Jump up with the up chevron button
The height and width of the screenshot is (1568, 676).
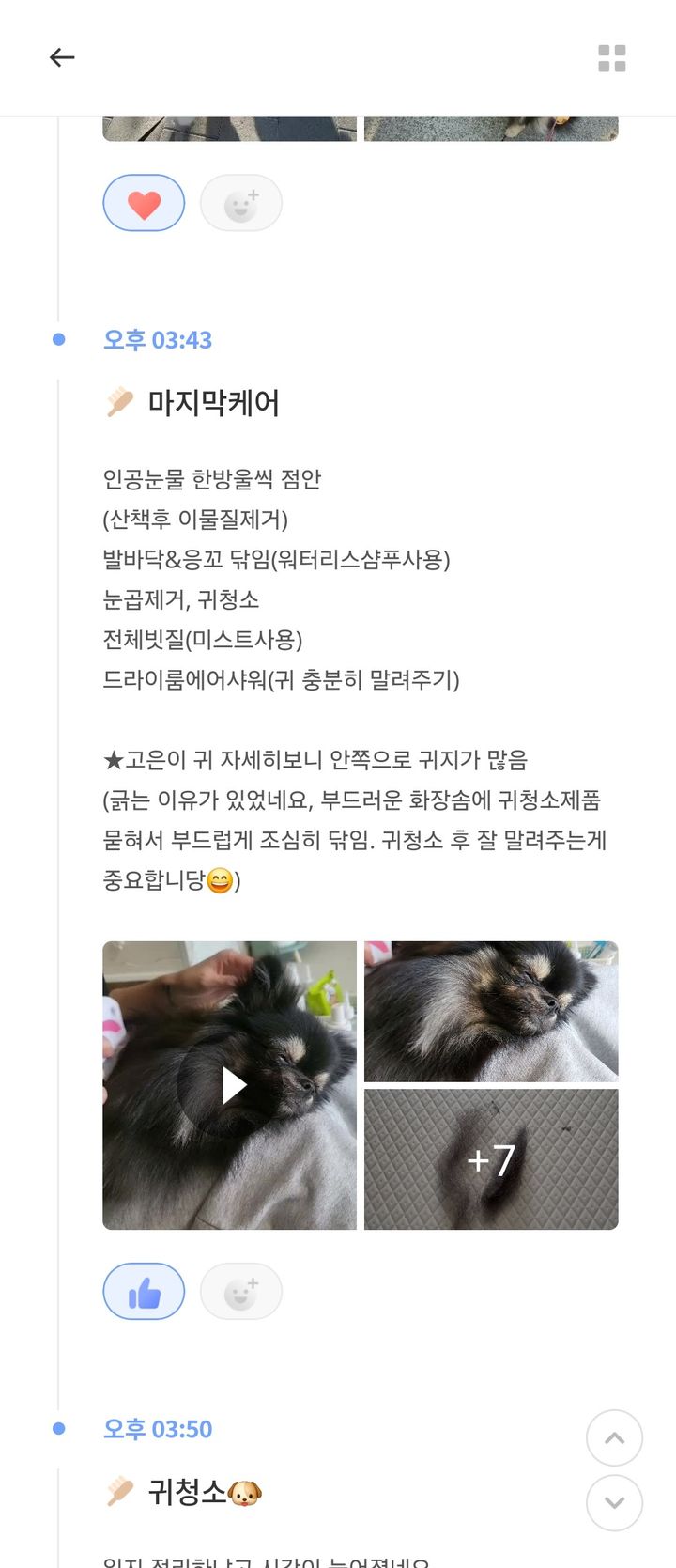pyautogui.click(x=614, y=1437)
